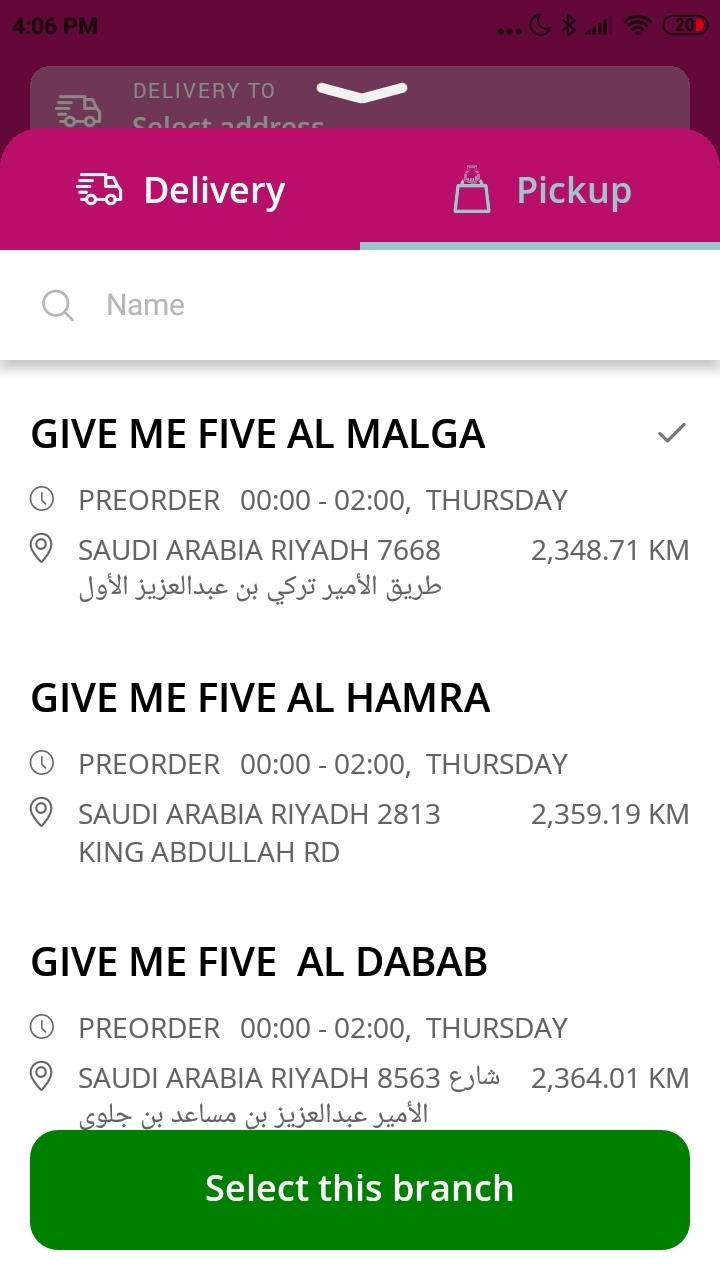Switch to the Delivery tab
Image resolution: width=720 pixels, height=1280 pixels.
point(180,190)
